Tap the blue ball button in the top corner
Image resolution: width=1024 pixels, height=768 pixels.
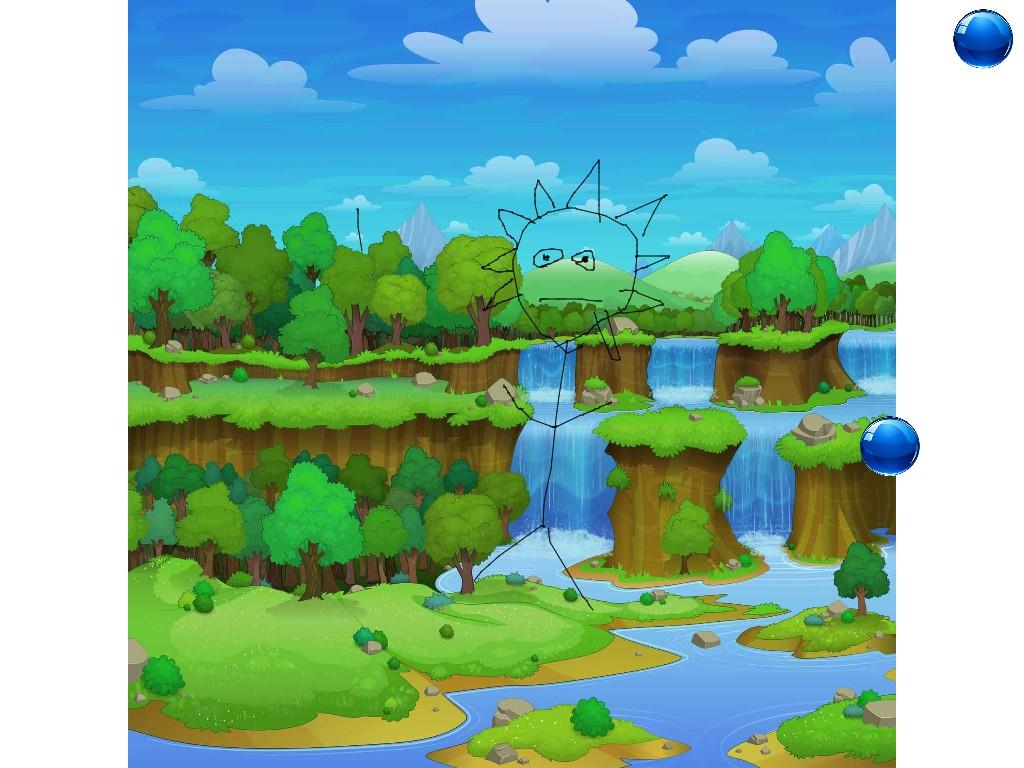click(x=982, y=39)
